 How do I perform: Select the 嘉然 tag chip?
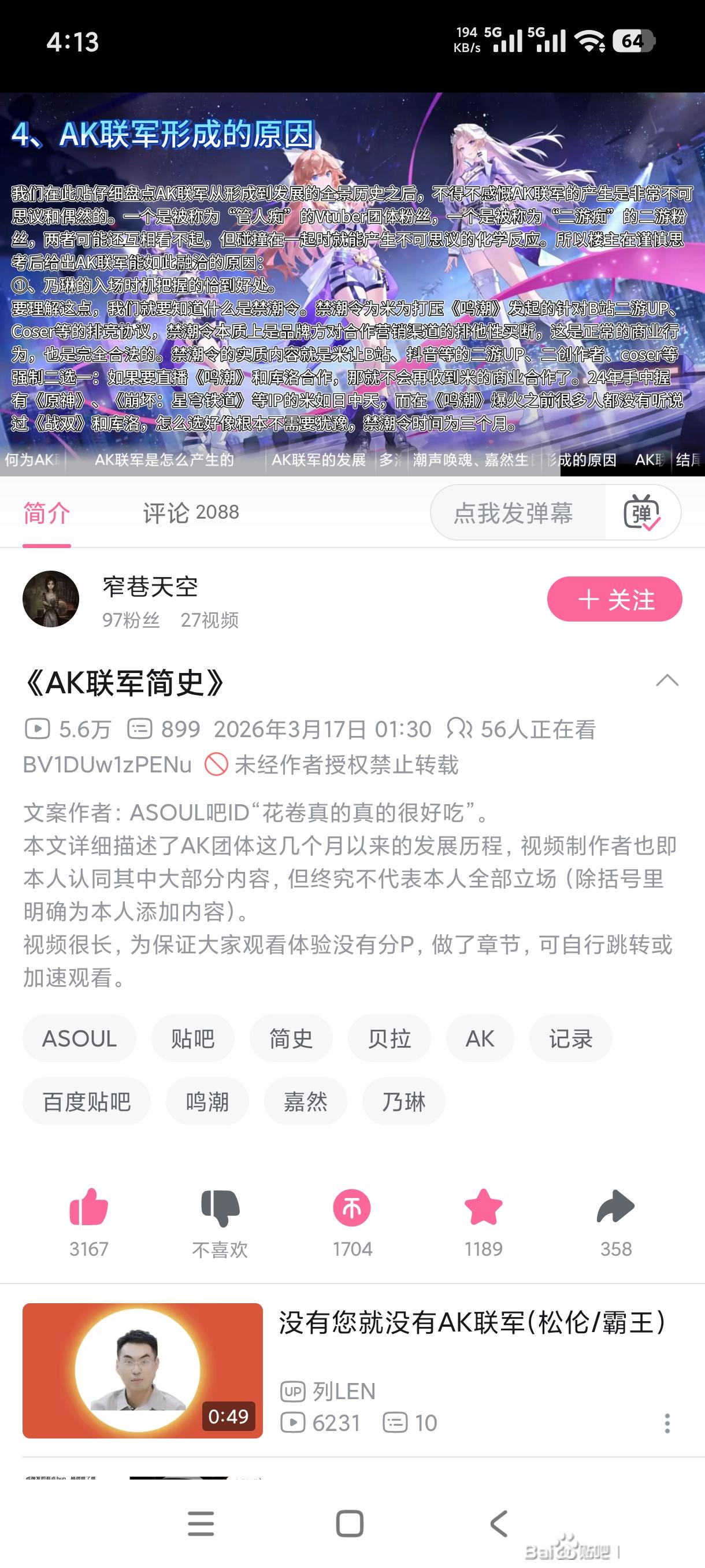305,1102
